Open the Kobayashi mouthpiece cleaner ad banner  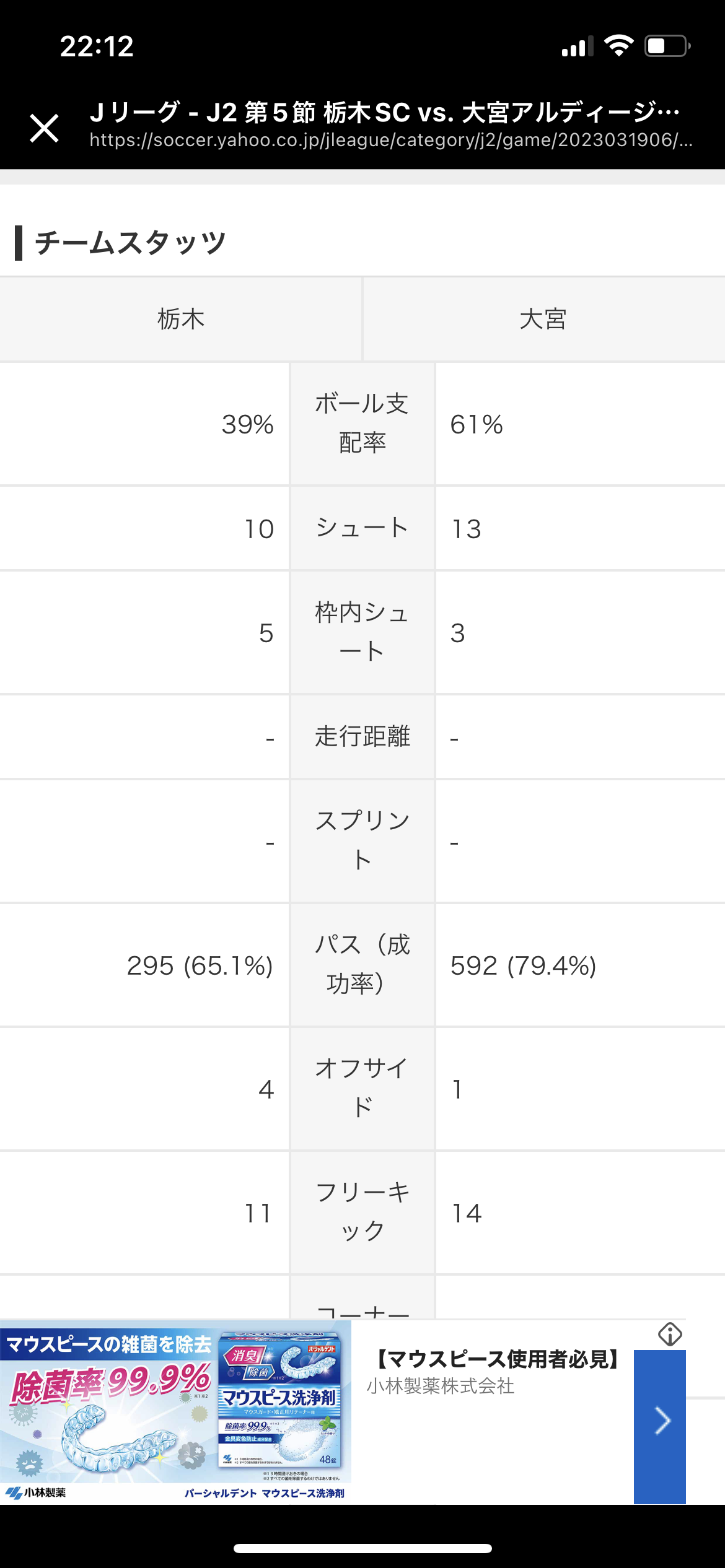click(343, 1412)
